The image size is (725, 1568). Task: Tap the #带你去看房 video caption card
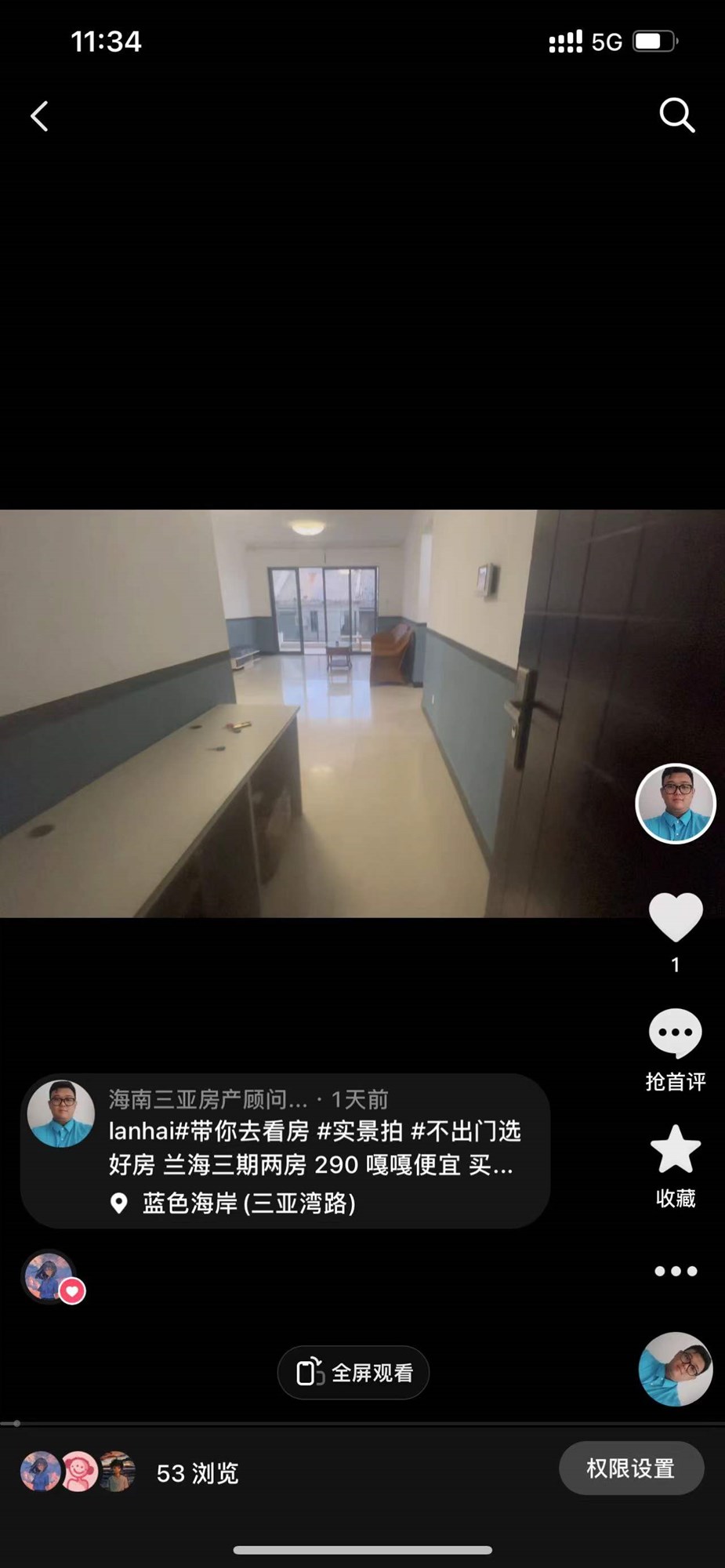point(314,1148)
